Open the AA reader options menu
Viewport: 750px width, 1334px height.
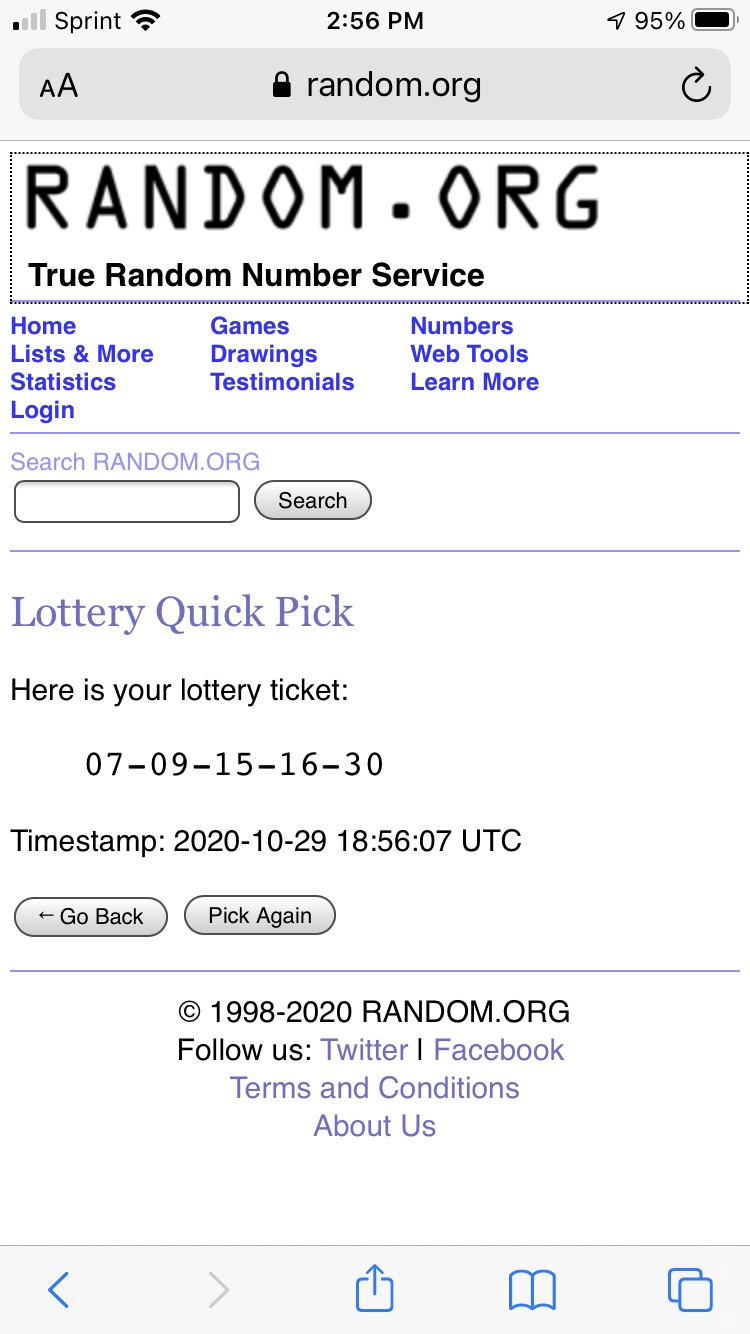click(58, 86)
